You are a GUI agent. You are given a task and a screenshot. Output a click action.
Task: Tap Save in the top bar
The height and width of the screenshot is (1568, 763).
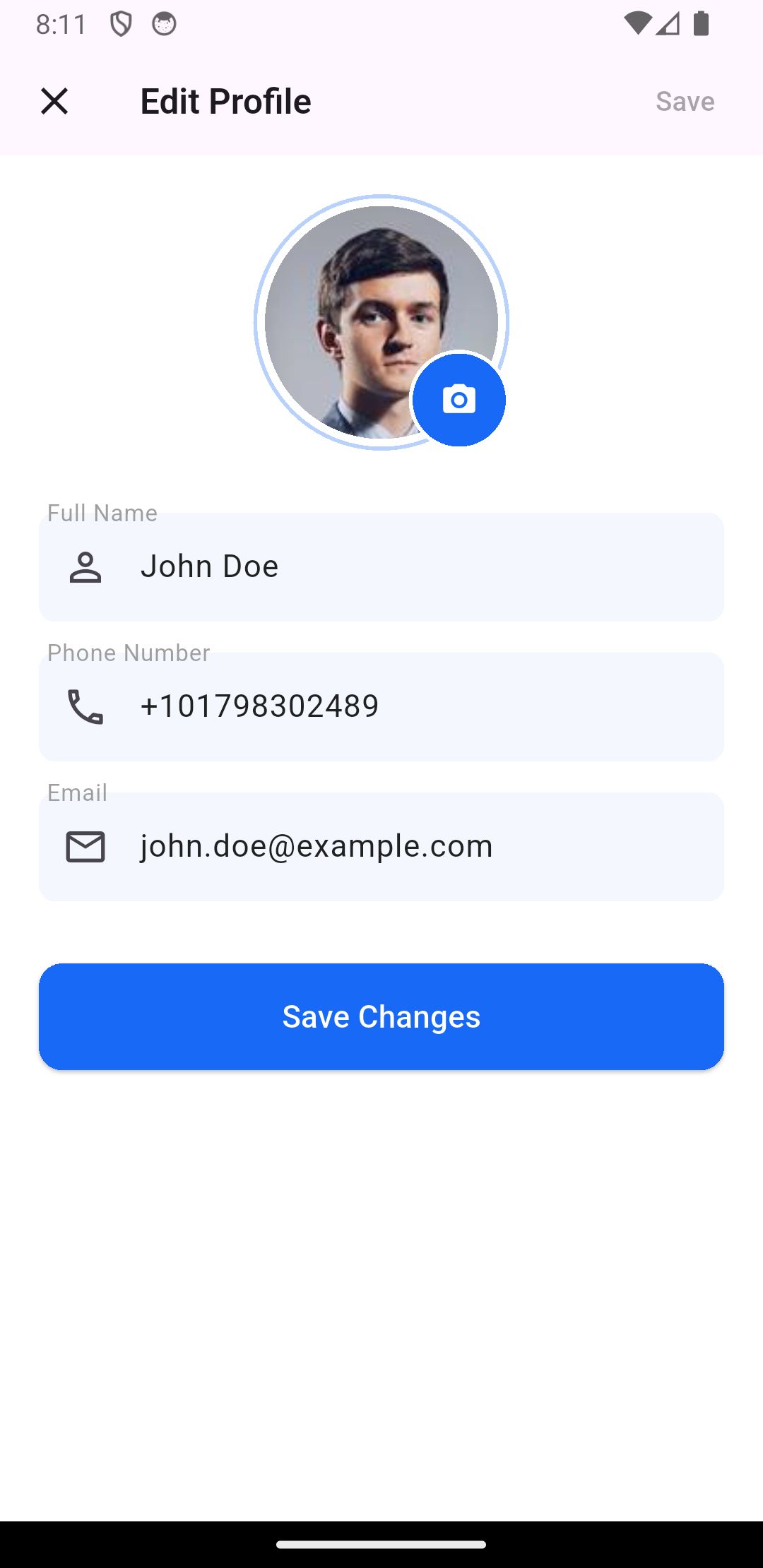pos(685,101)
